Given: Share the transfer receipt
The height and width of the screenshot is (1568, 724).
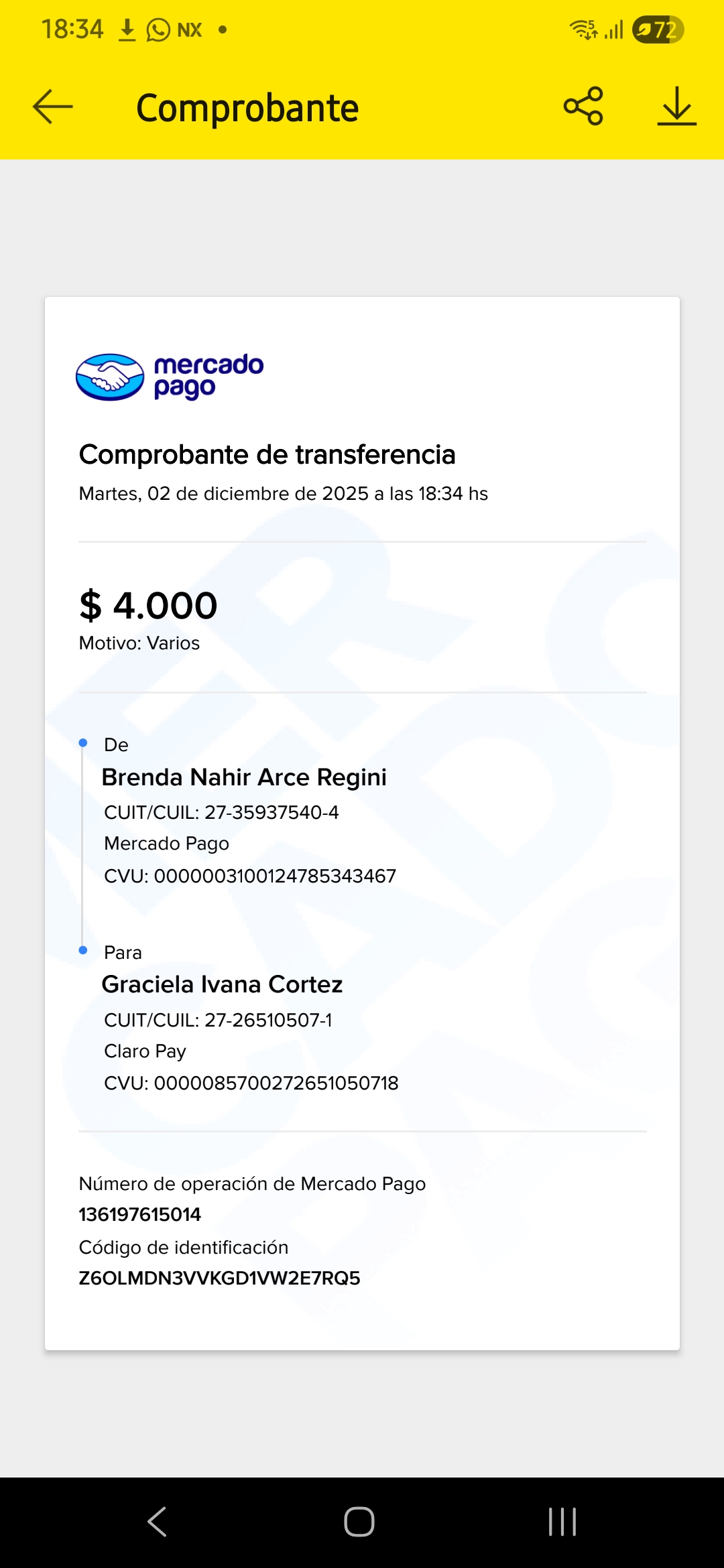Looking at the screenshot, I should [583, 106].
